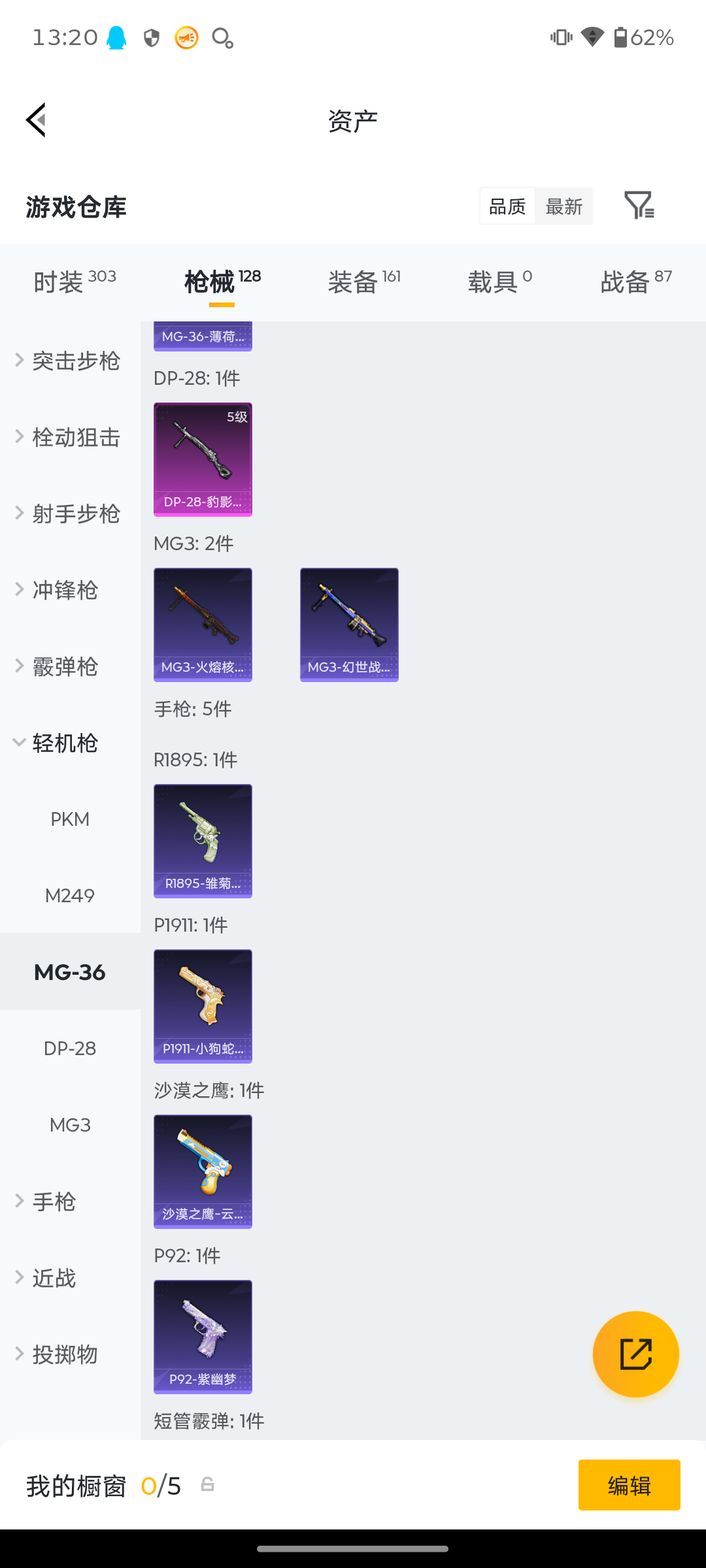View the 0/5 showcase counter

162,1484
